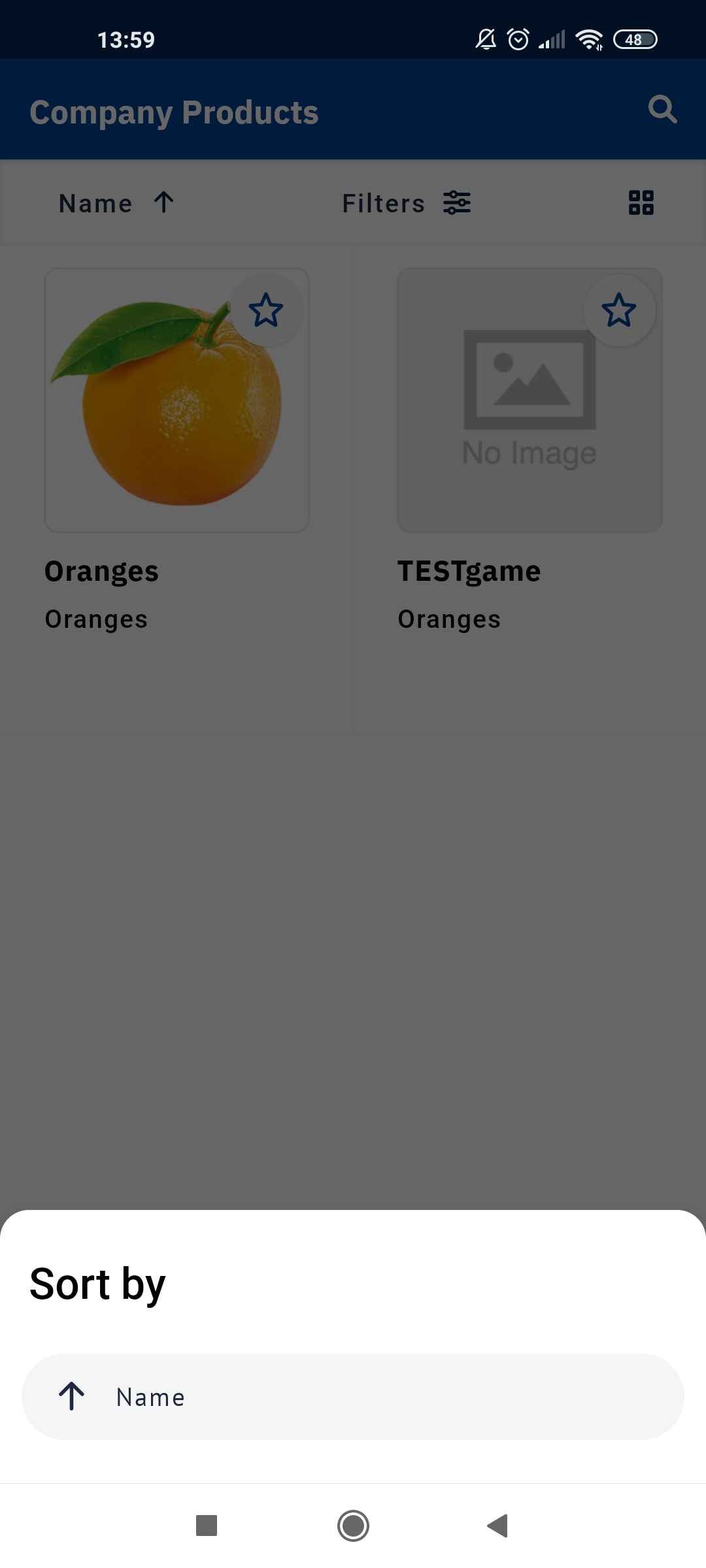Tap the home navigation circle button
The width and height of the screenshot is (706, 1568).
coord(353,1526)
